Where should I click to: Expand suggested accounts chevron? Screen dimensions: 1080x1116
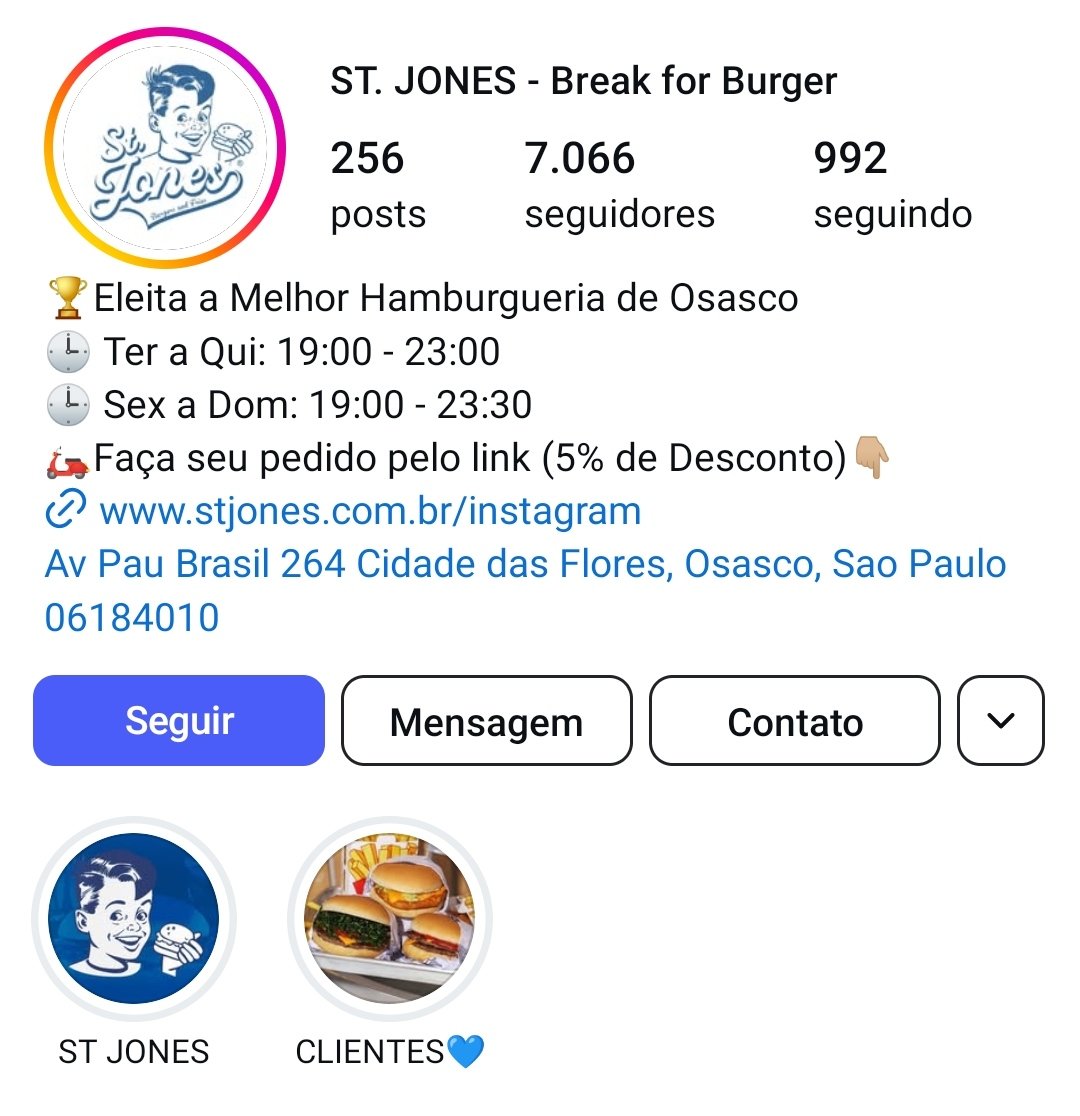coord(1000,721)
